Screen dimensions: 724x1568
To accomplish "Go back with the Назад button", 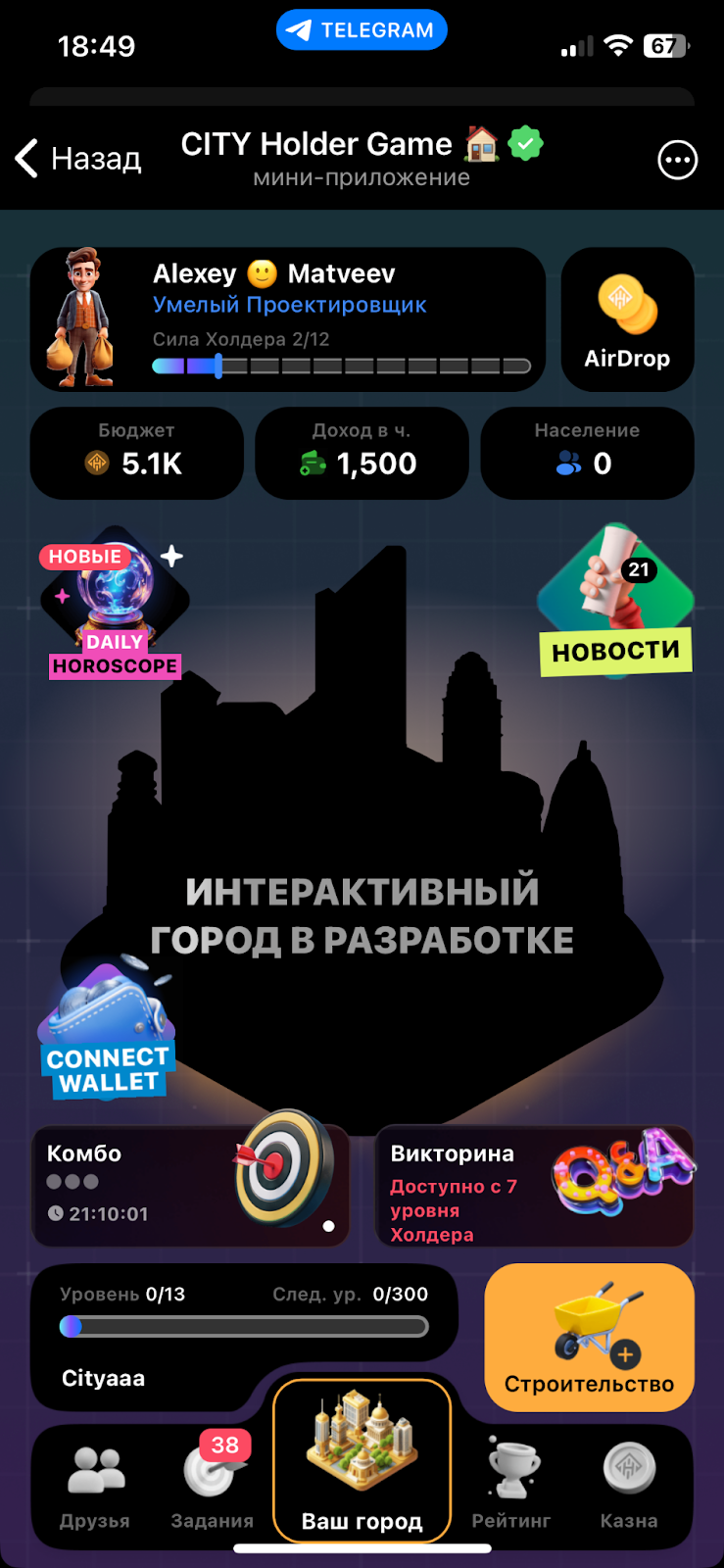I will 78,159.
